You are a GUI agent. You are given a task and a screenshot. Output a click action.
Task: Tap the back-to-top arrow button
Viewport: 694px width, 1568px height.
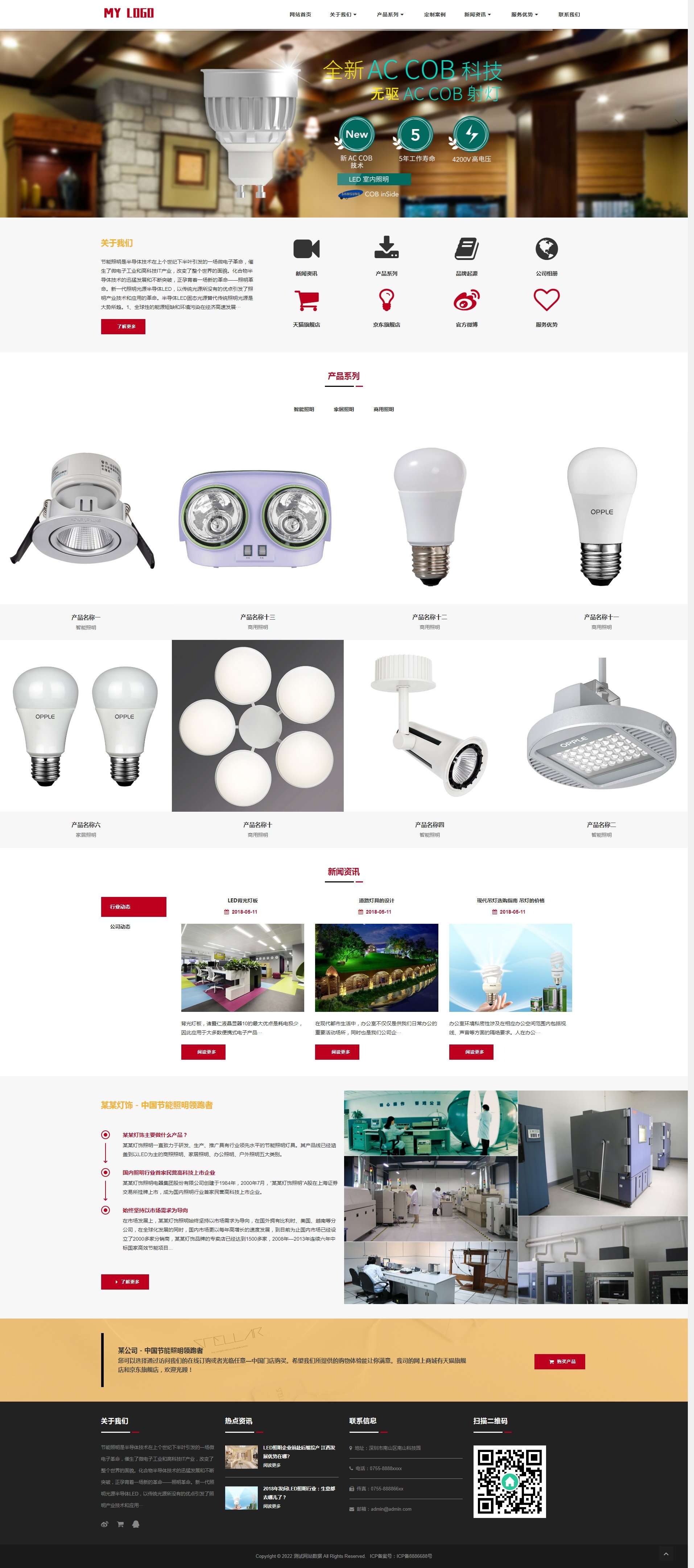pyautogui.click(x=665, y=1553)
